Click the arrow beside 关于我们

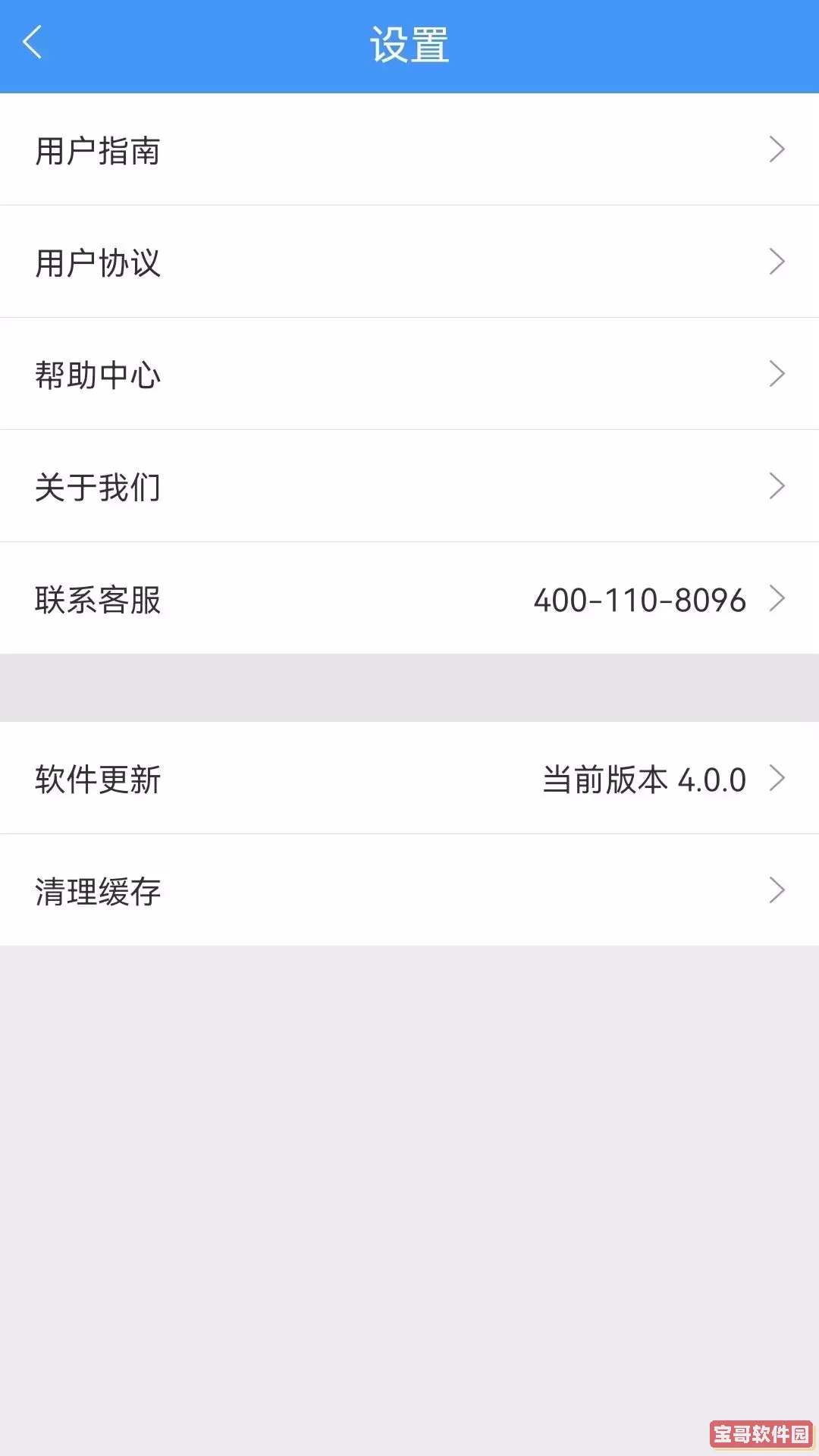click(778, 486)
